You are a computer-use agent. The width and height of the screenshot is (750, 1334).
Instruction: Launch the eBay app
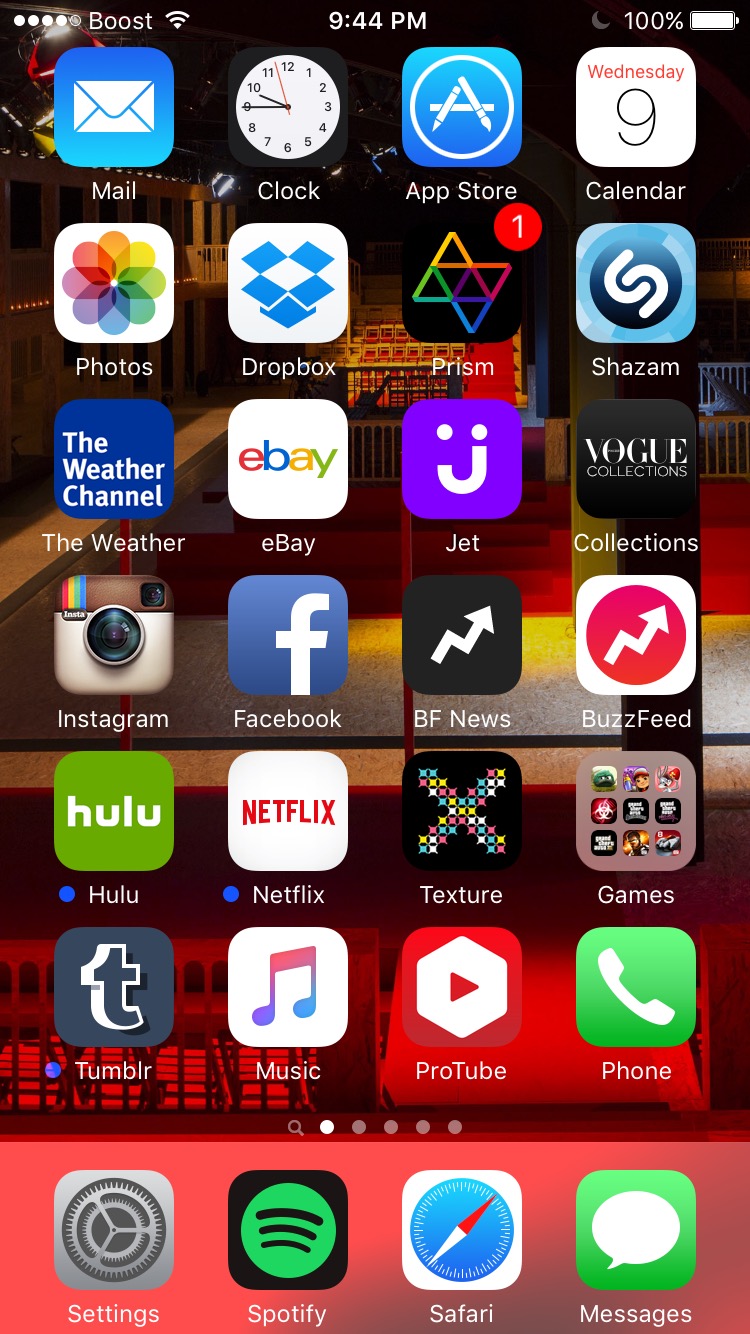(287, 459)
